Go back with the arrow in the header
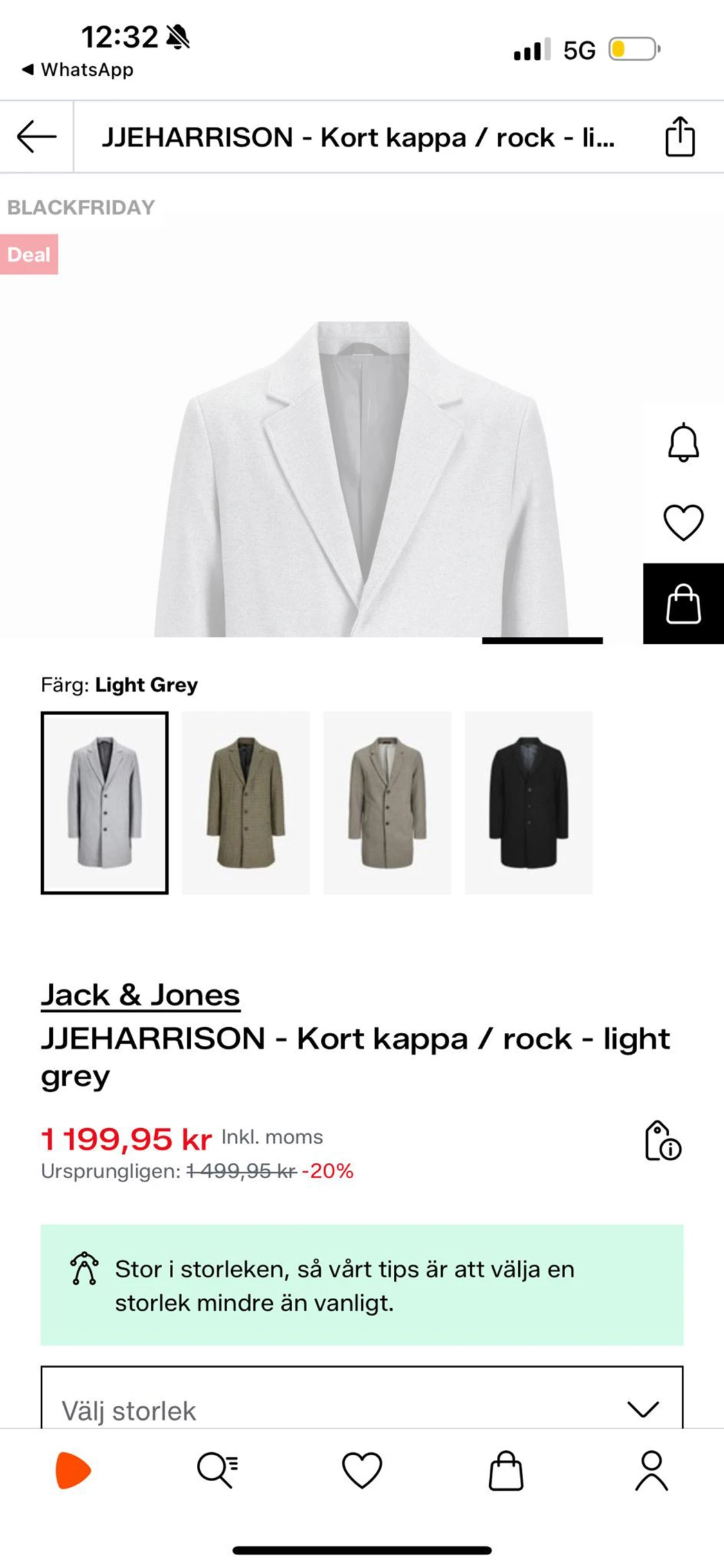The height and width of the screenshot is (1568, 724). (35, 136)
